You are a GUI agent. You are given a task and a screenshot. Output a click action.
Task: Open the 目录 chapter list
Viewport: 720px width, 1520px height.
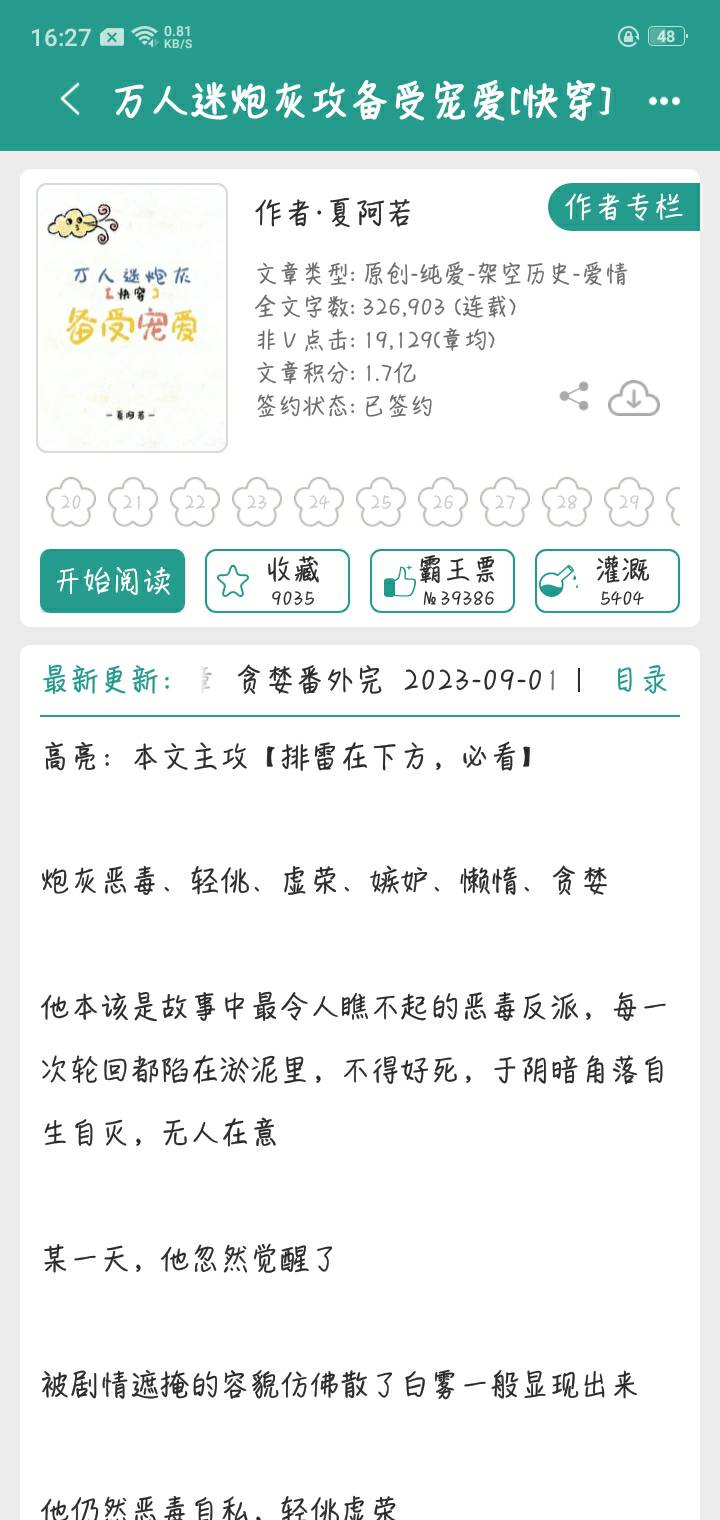[641, 680]
